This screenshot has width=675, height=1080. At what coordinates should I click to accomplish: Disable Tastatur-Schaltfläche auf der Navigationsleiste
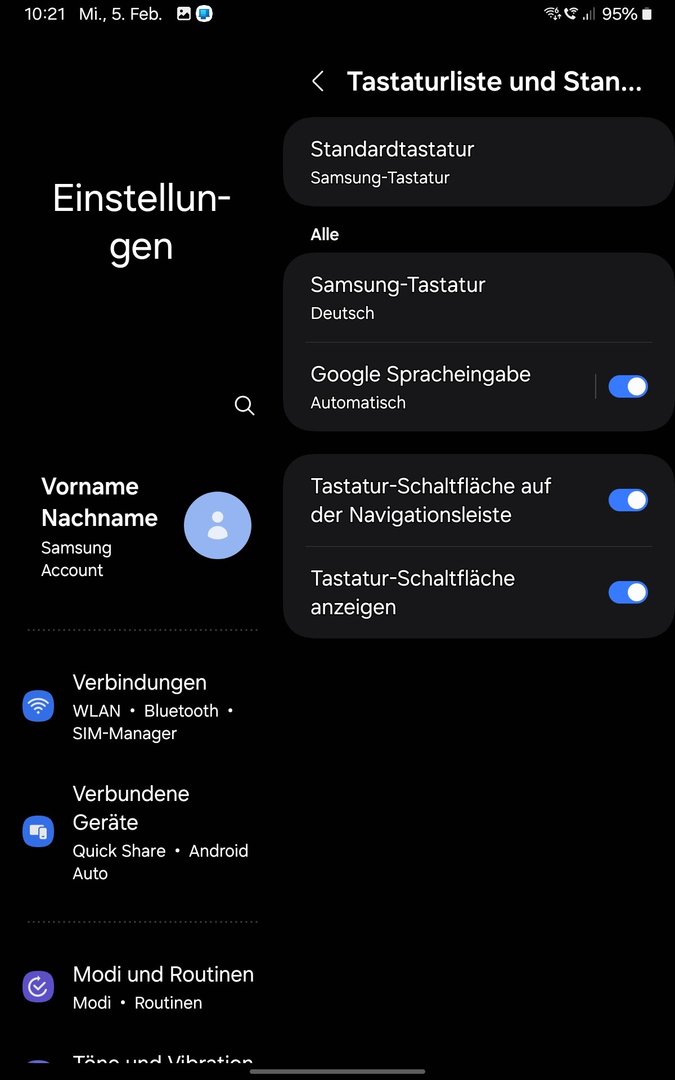pyautogui.click(x=628, y=500)
